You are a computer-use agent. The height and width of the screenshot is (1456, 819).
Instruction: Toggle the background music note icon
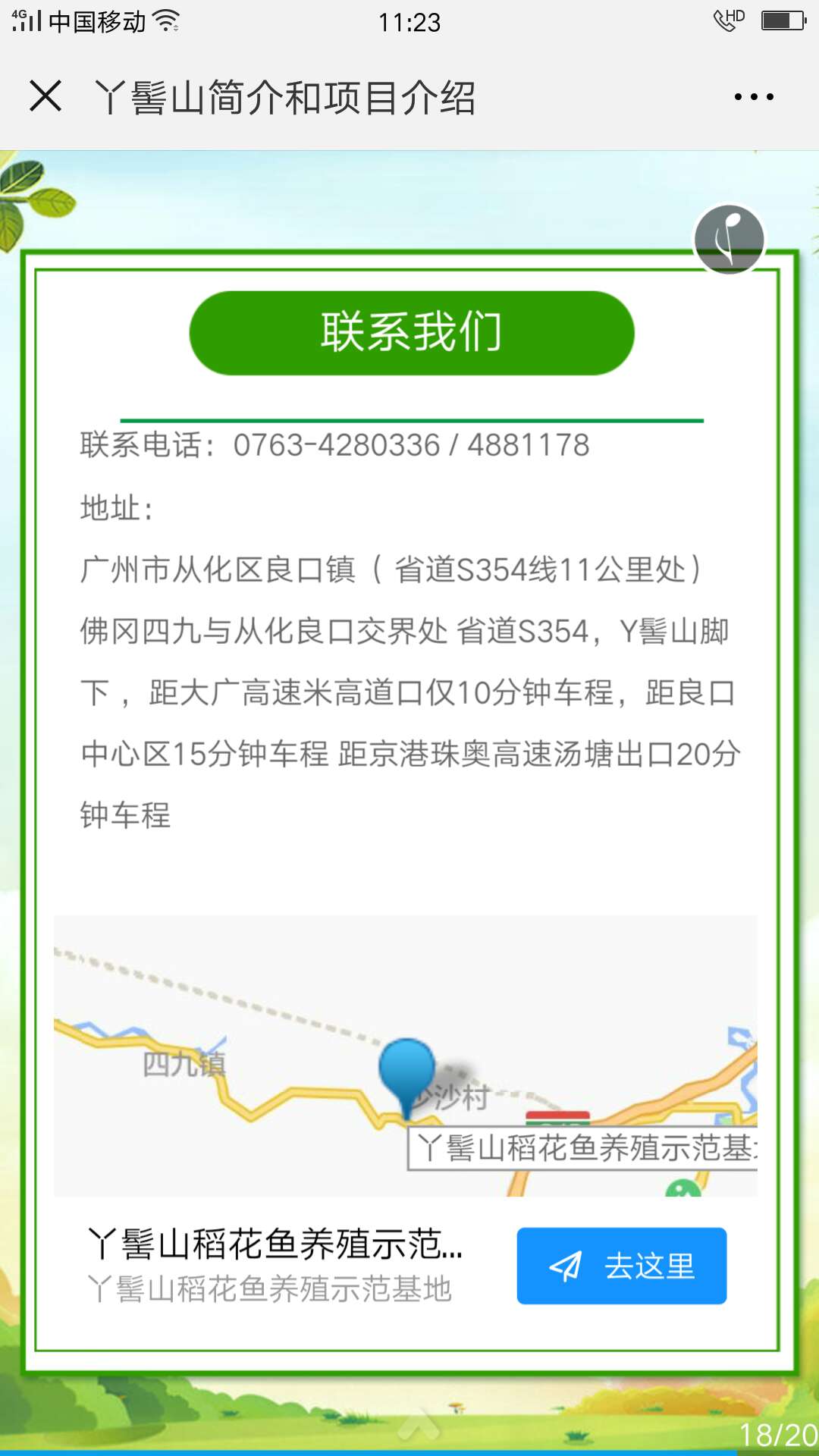tap(730, 239)
